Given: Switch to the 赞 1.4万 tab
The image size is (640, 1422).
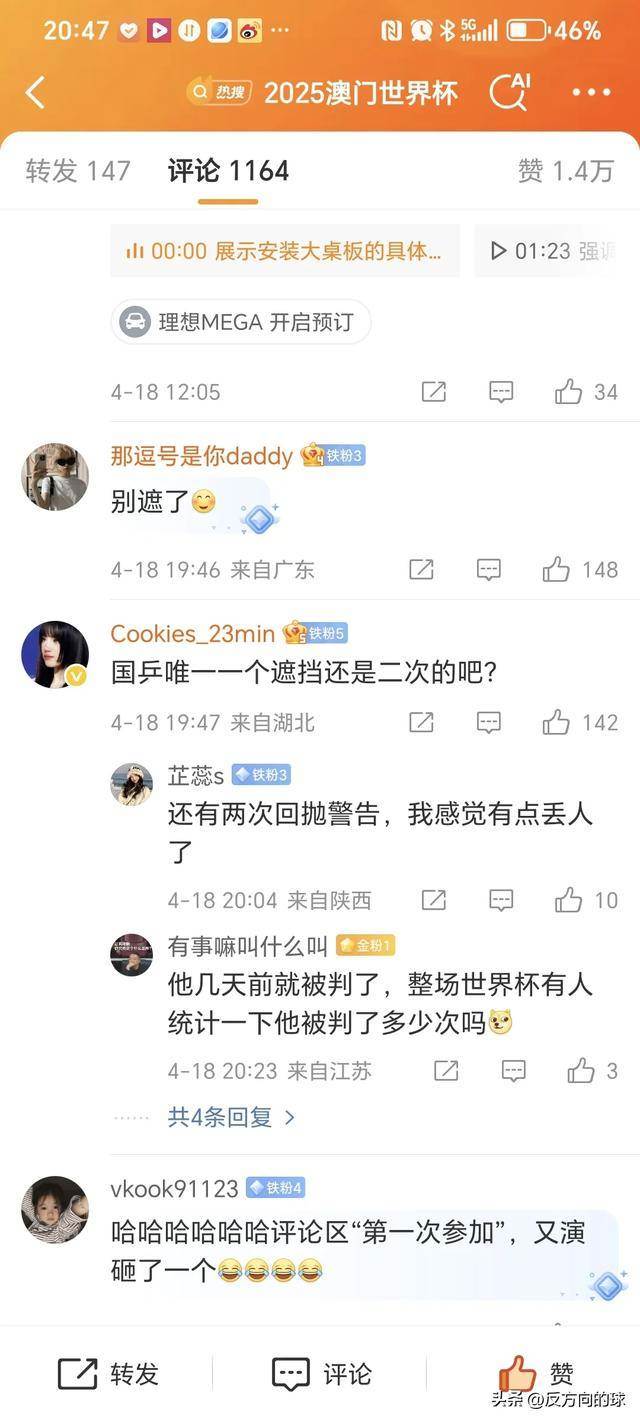Looking at the screenshot, I should tap(565, 171).
